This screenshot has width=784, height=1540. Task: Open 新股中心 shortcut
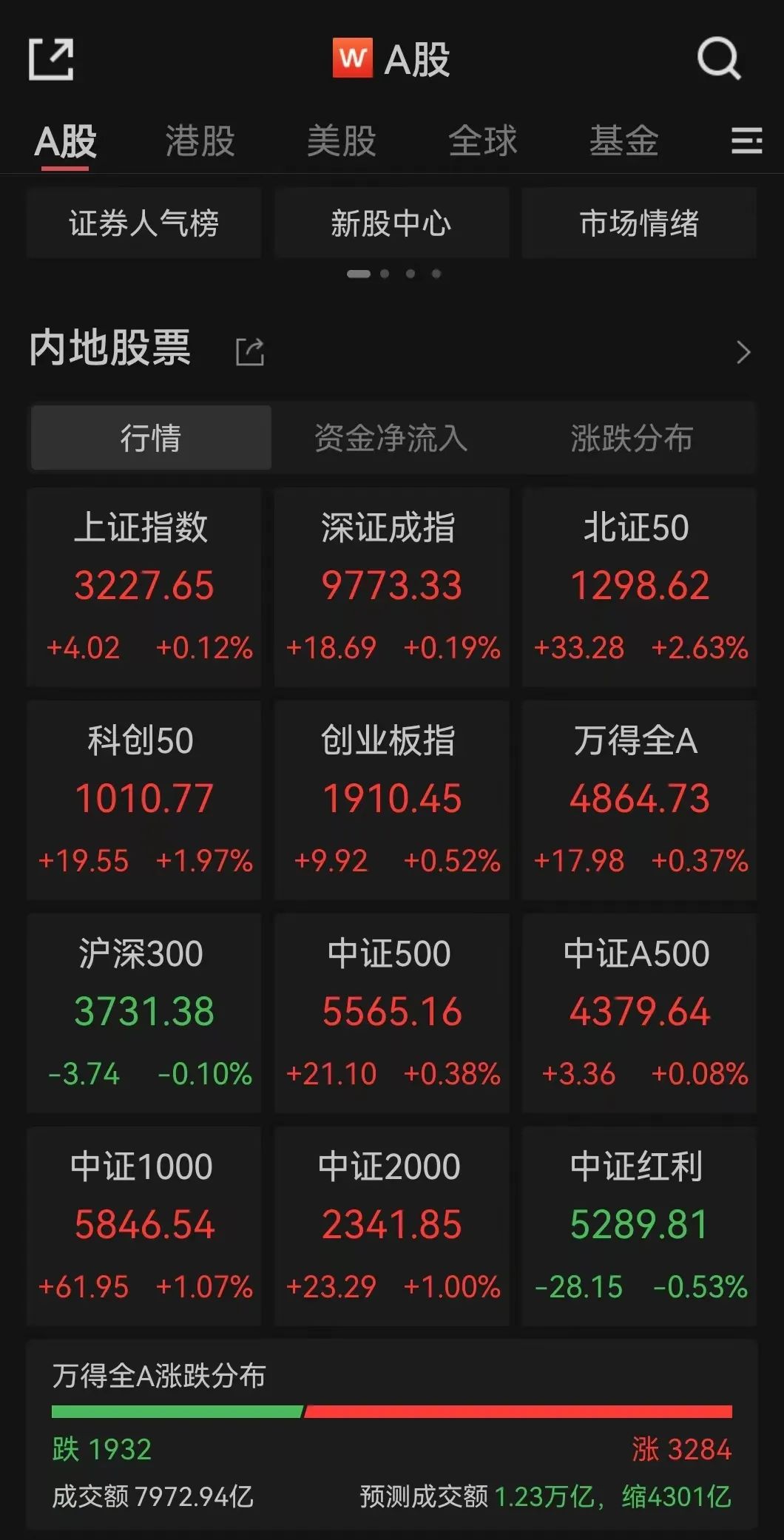coord(391,223)
